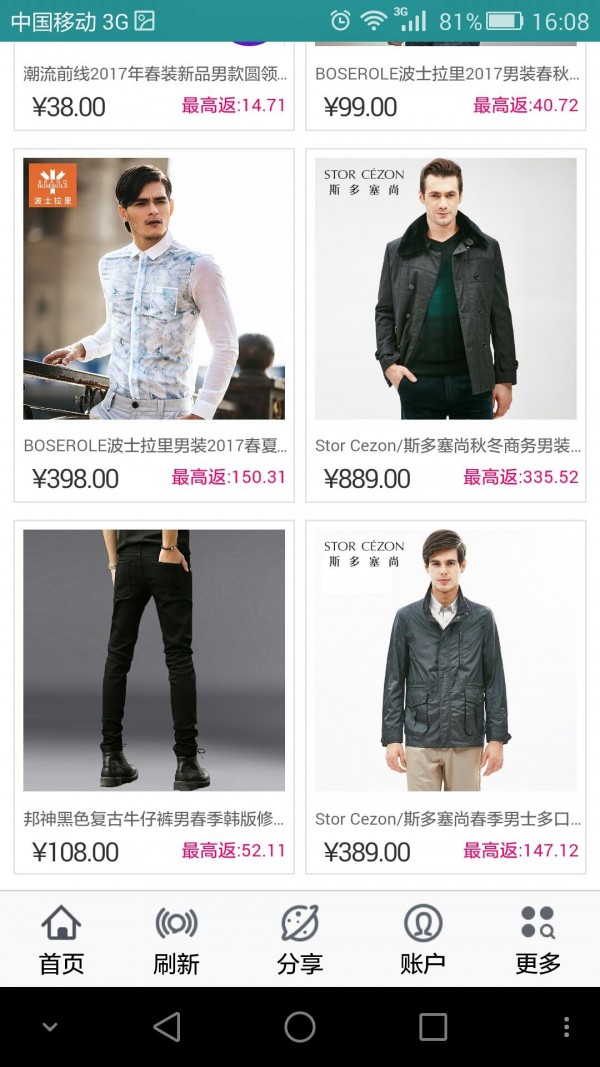Go to the 账户 account tab

tap(422, 940)
